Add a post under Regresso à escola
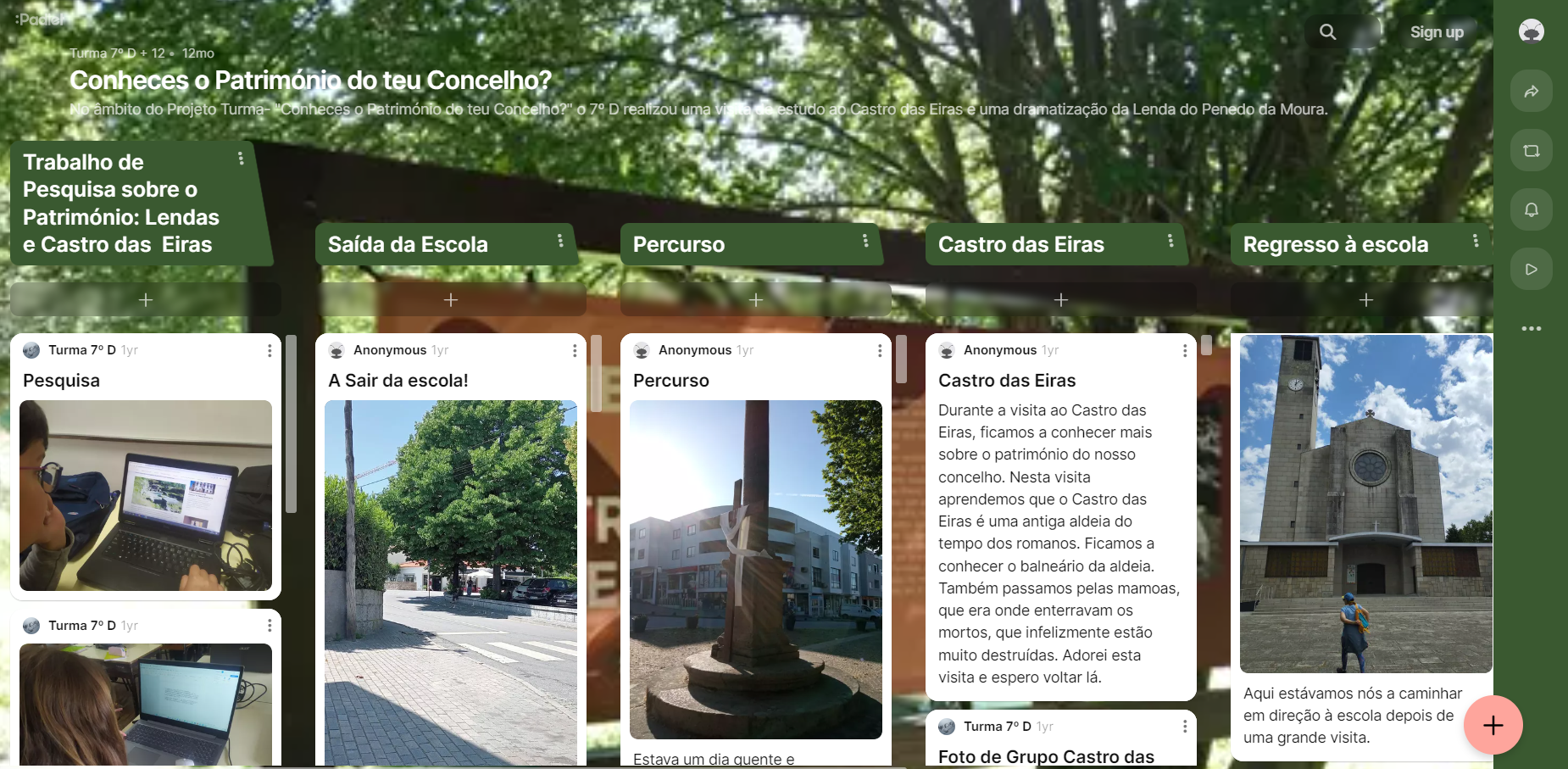This screenshot has height=769, width=1568. (x=1366, y=300)
